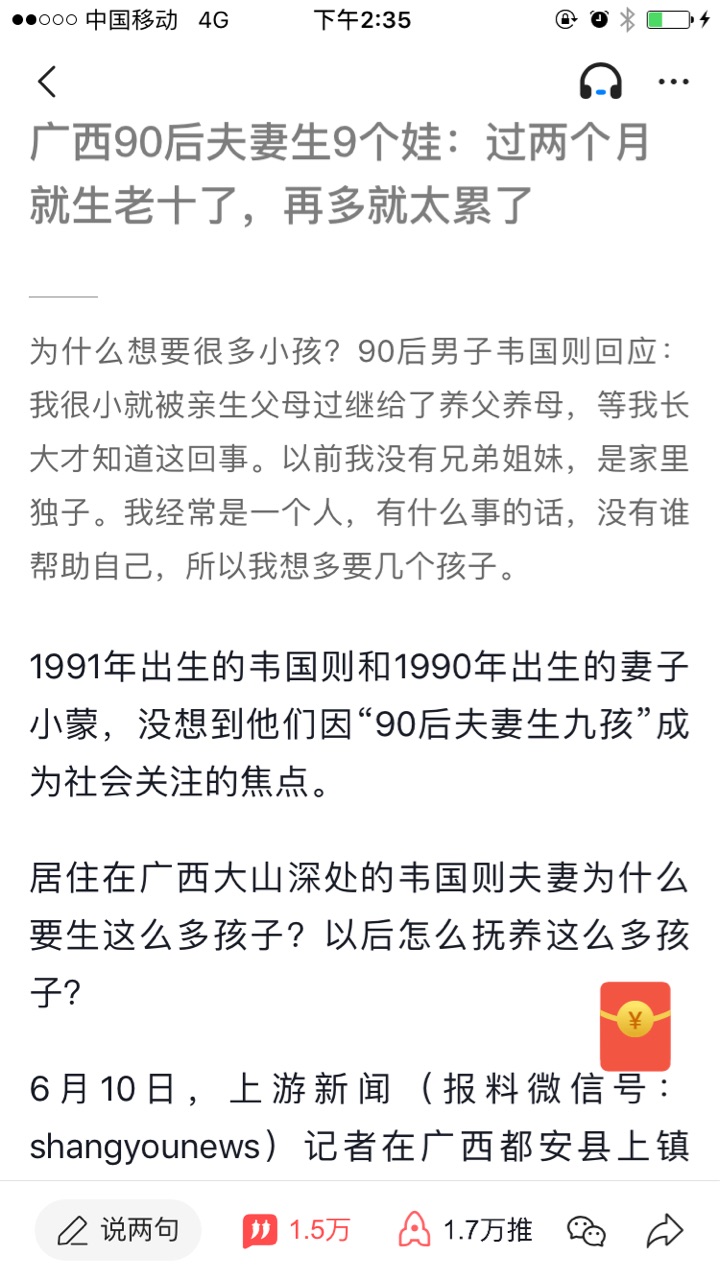Image resolution: width=720 pixels, height=1280 pixels.
Task: Recommend this article with 1.7万推
Action: (466, 1230)
